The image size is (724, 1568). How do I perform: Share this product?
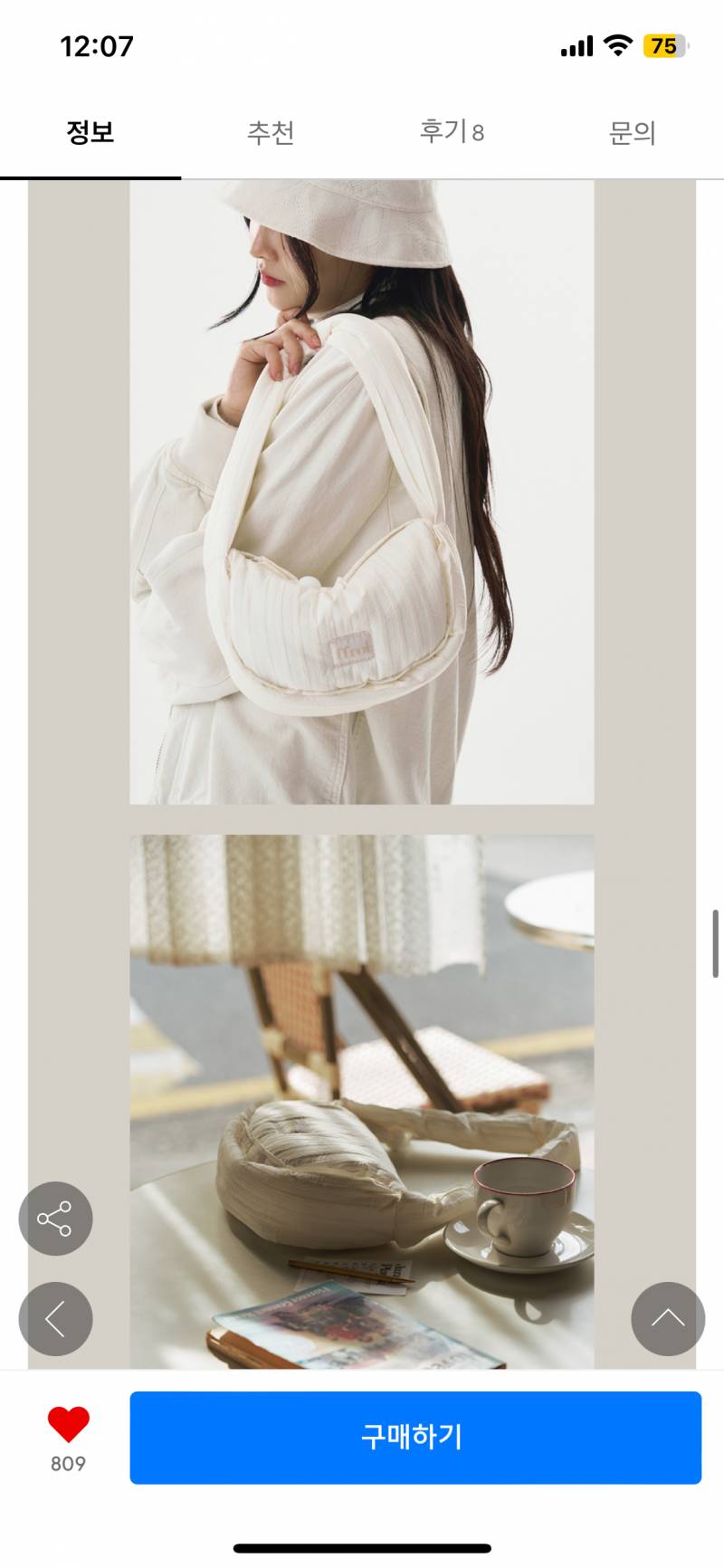click(55, 1219)
